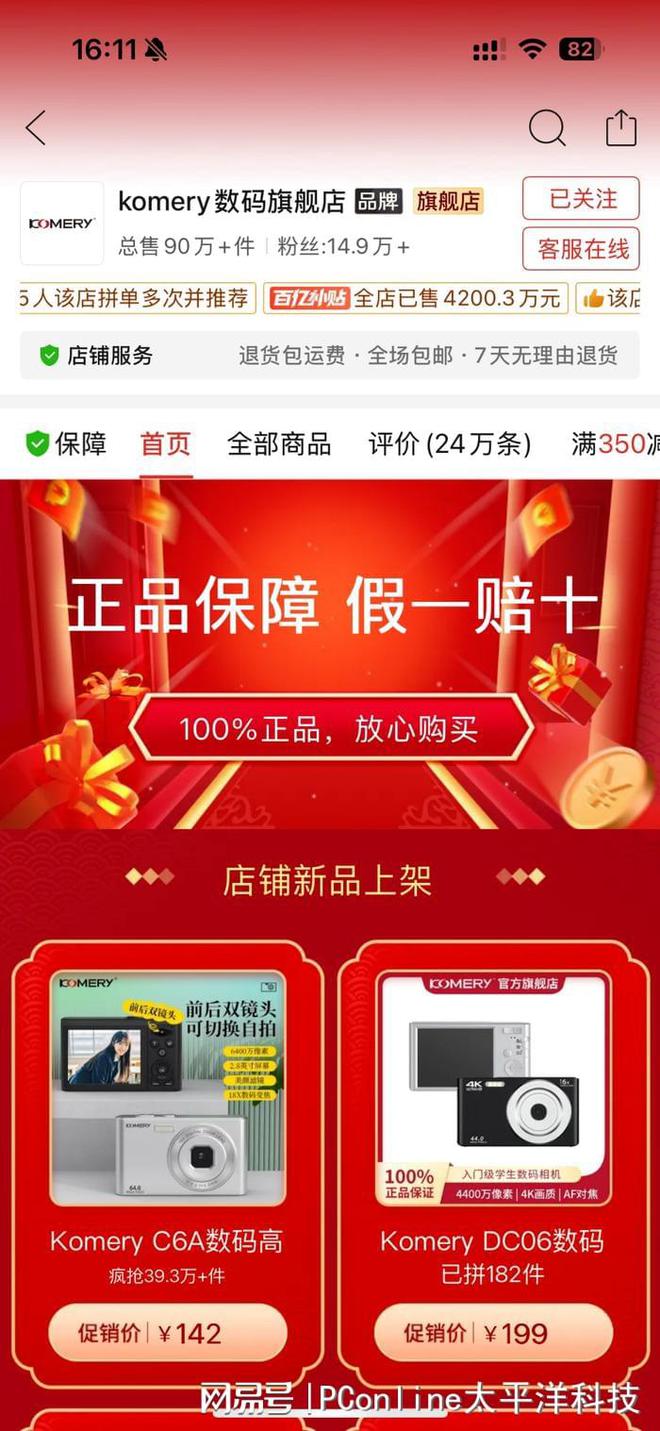Tap the 促销价 ¥142 button
This screenshot has height=1431, width=660.
tap(167, 1333)
